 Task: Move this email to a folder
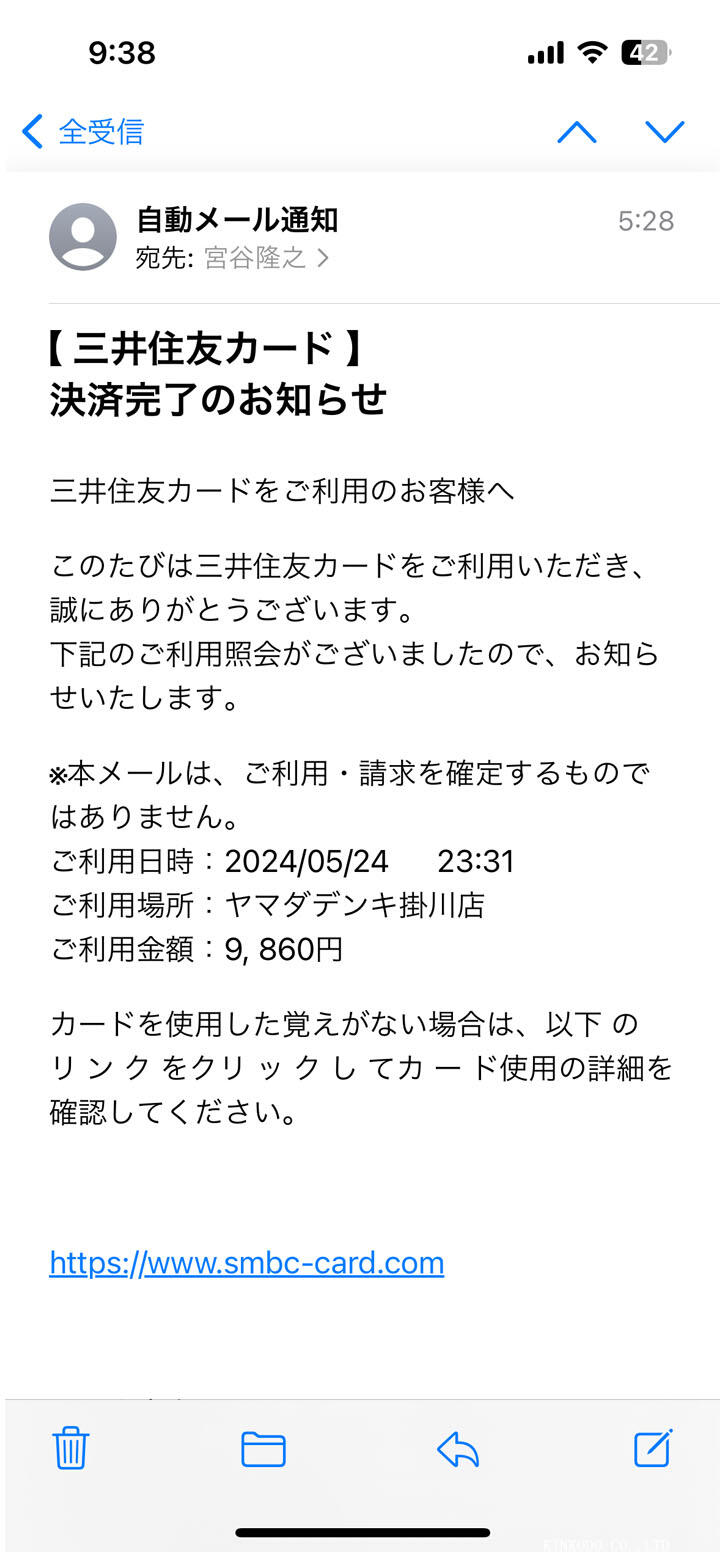[x=264, y=1448]
